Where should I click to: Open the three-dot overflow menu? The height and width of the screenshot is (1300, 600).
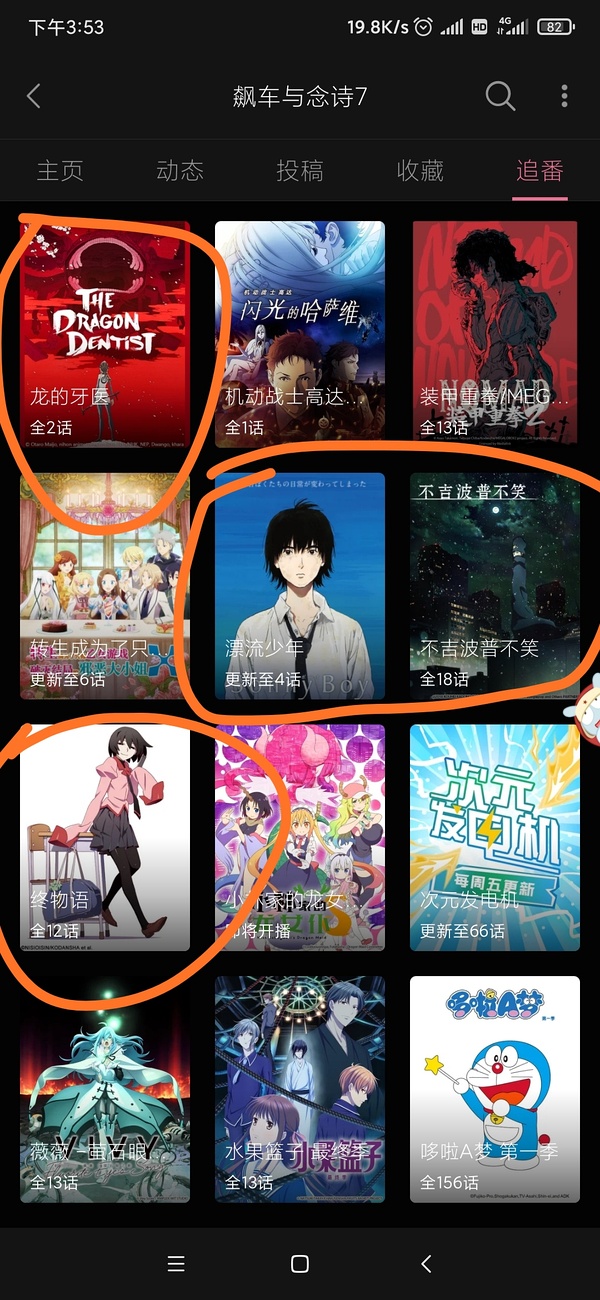(x=565, y=96)
